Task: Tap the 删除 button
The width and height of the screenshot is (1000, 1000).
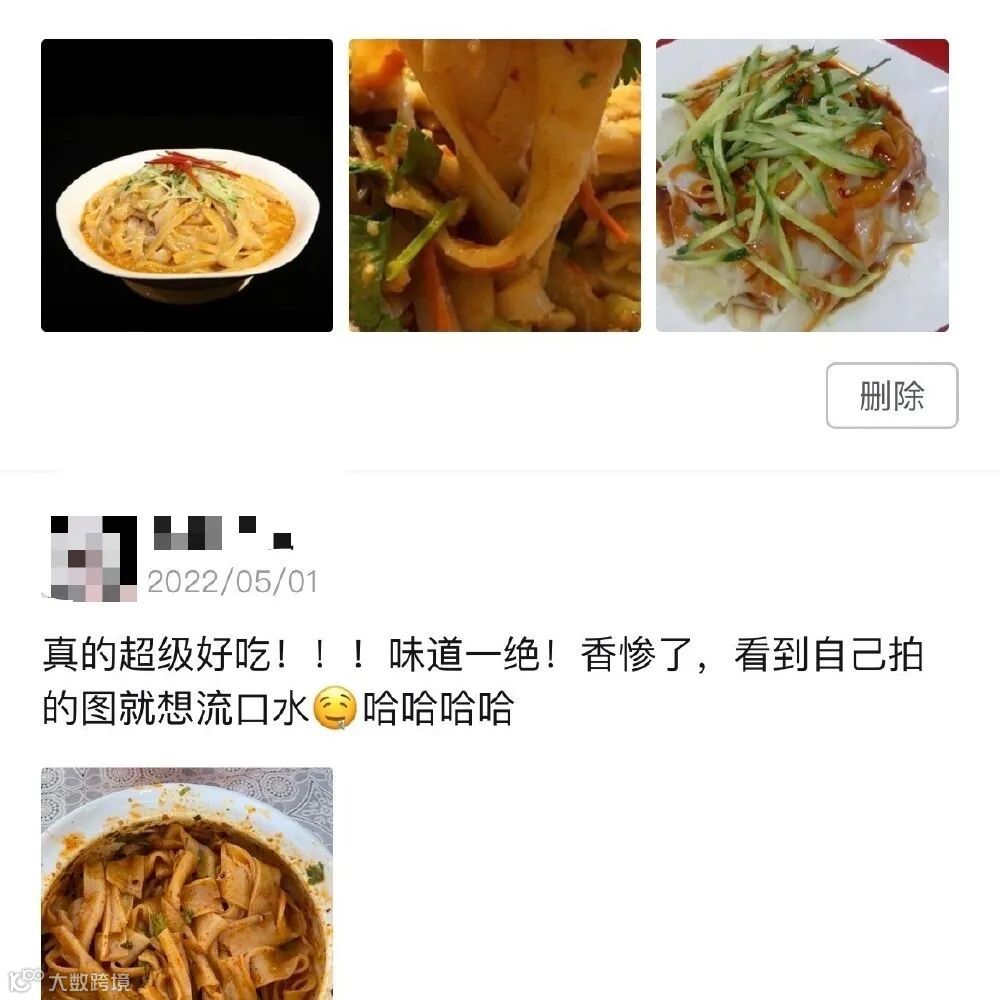Action: [891, 396]
